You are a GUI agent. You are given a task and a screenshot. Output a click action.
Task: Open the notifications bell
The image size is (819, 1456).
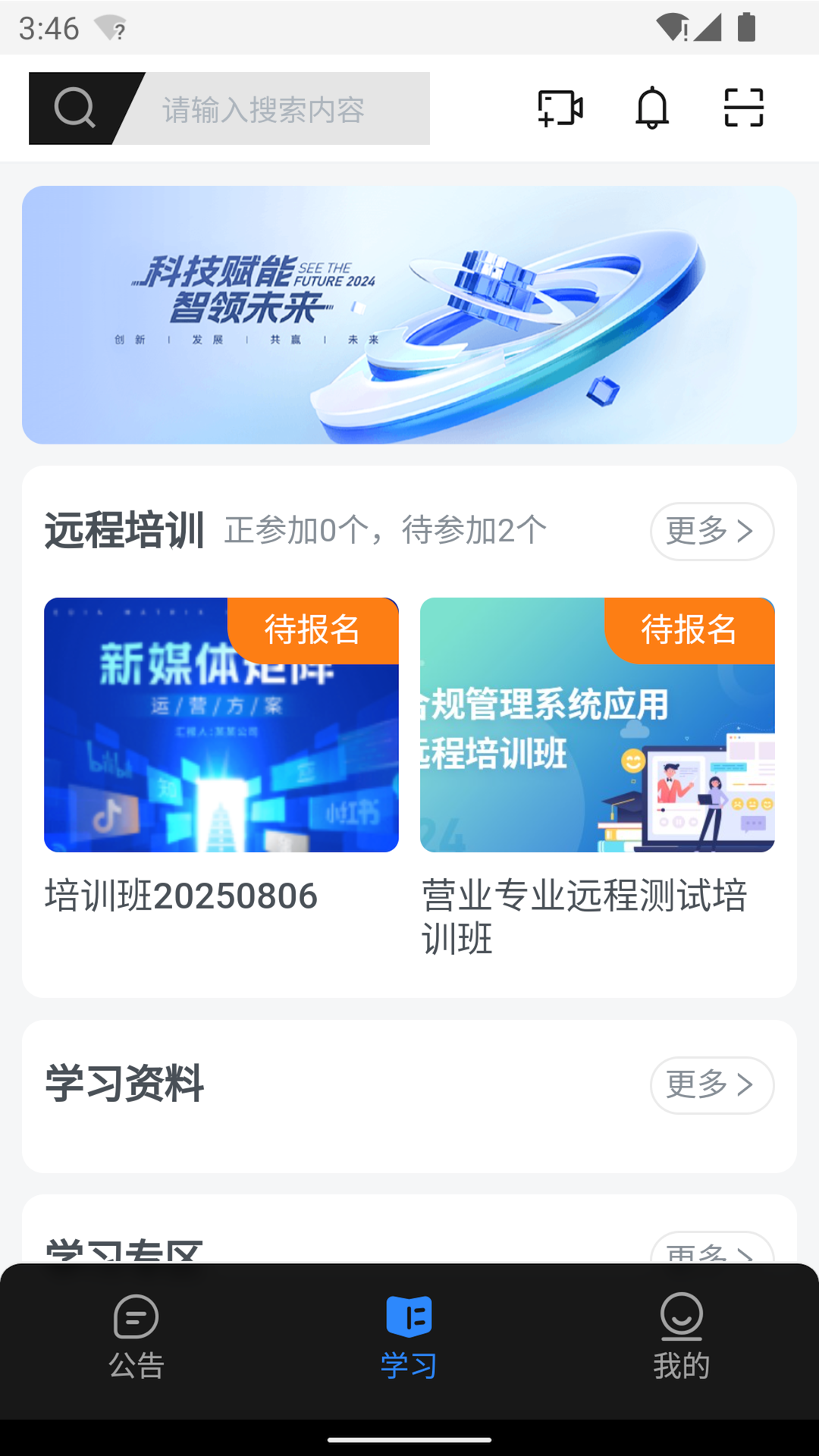[651, 108]
